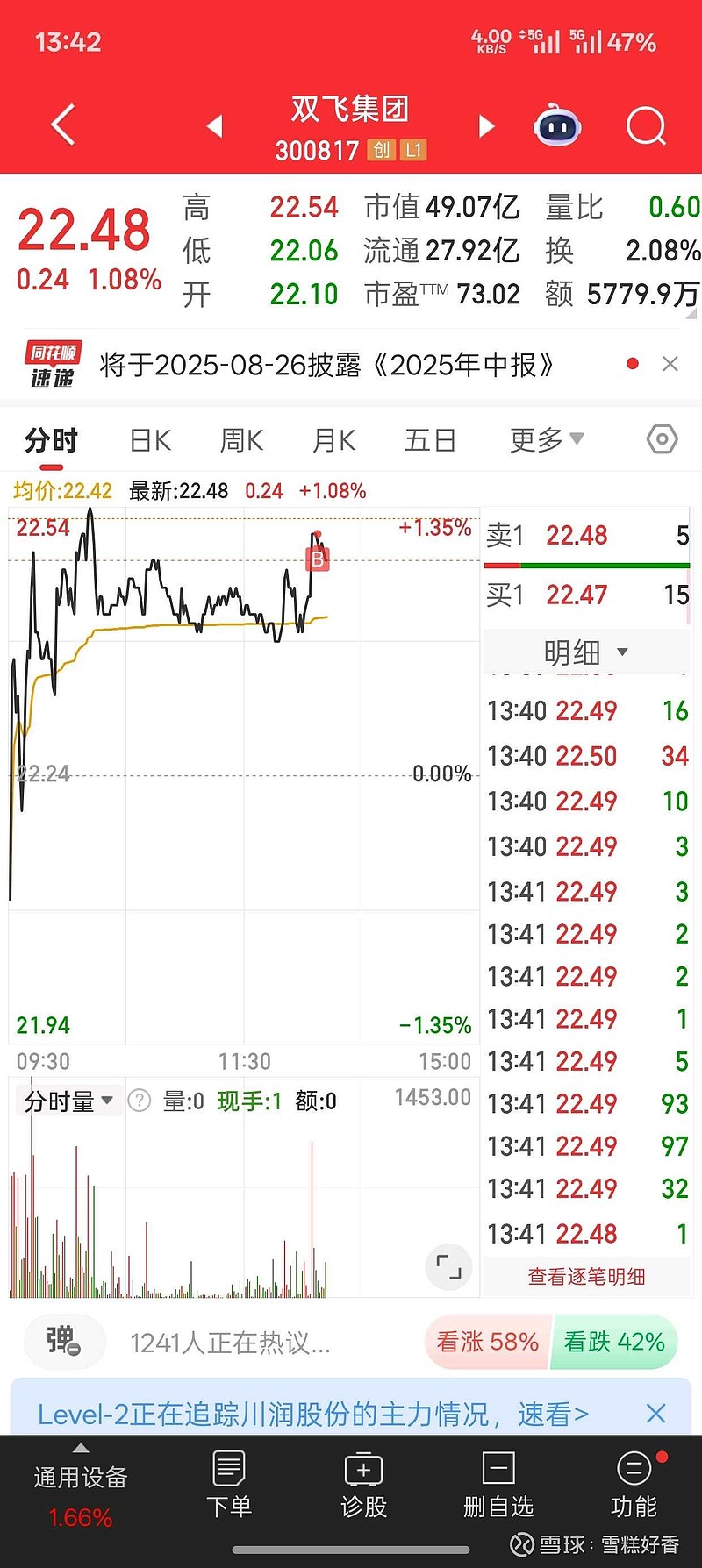Open the 分时量 indicator dropdown
Image resolution: width=702 pixels, height=1568 pixels.
tap(69, 1101)
